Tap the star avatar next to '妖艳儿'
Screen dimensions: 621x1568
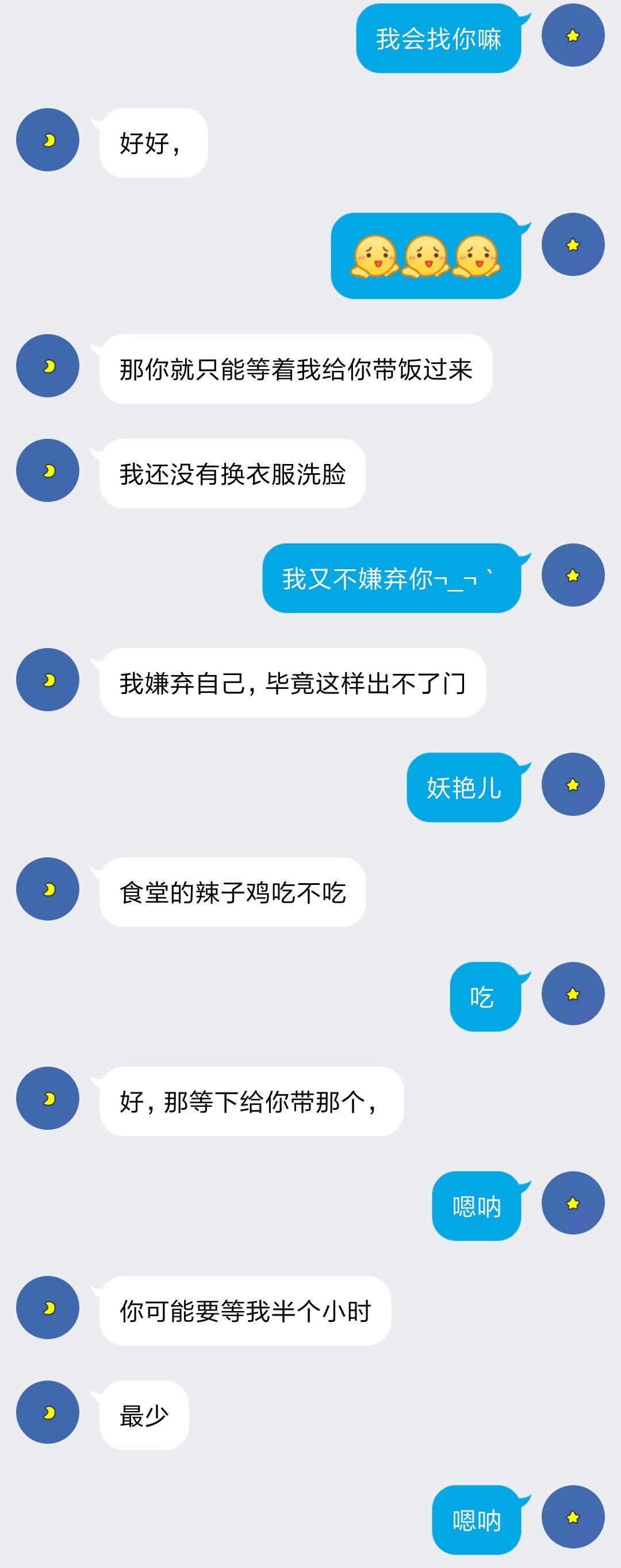coord(572,785)
